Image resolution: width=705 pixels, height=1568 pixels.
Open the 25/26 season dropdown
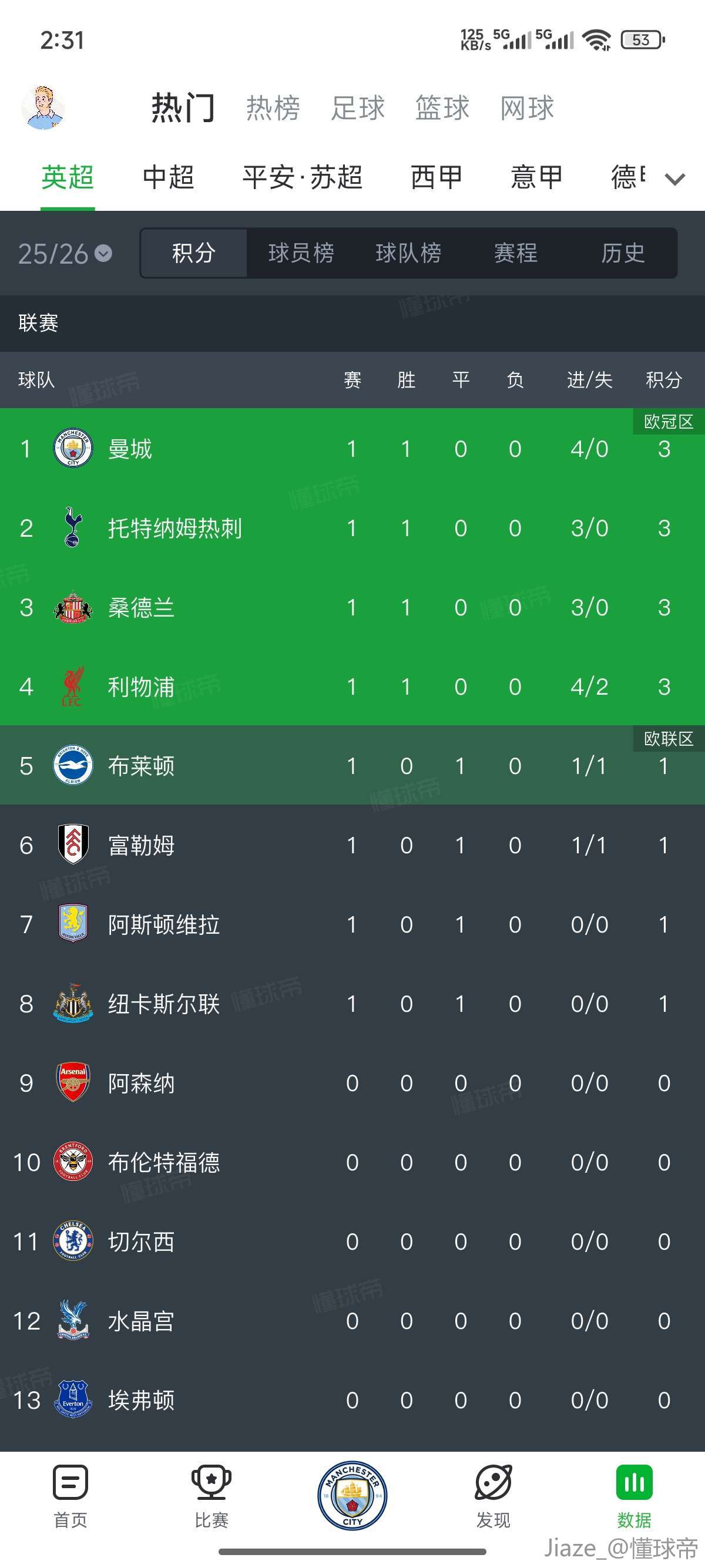tap(65, 253)
